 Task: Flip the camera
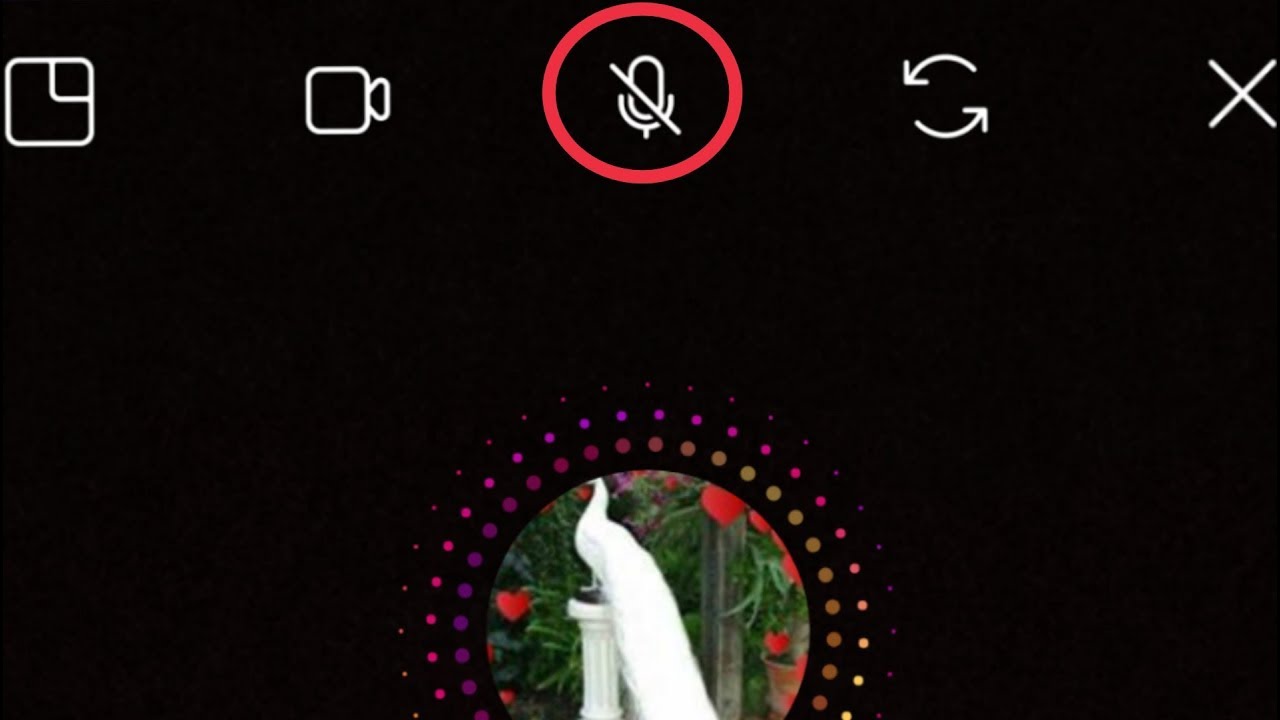pyautogui.click(x=945, y=97)
